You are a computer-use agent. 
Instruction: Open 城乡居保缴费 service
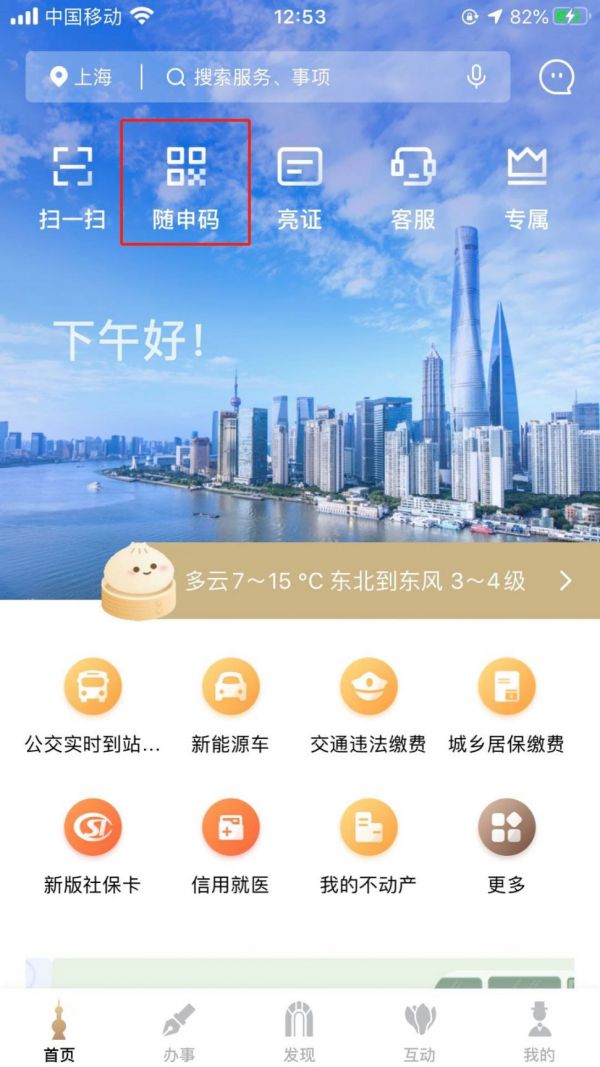[x=507, y=708]
